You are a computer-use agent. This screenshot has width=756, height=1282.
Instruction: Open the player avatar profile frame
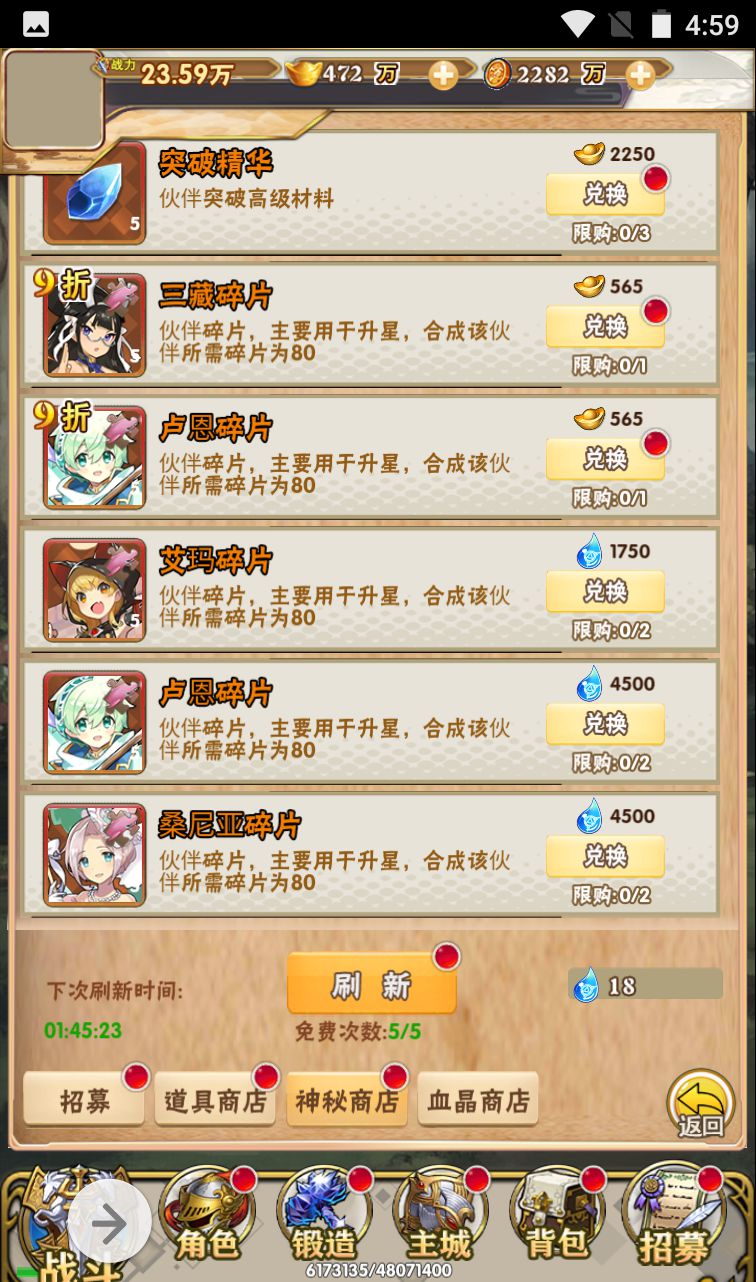pyautogui.click(x=52, y=100)
